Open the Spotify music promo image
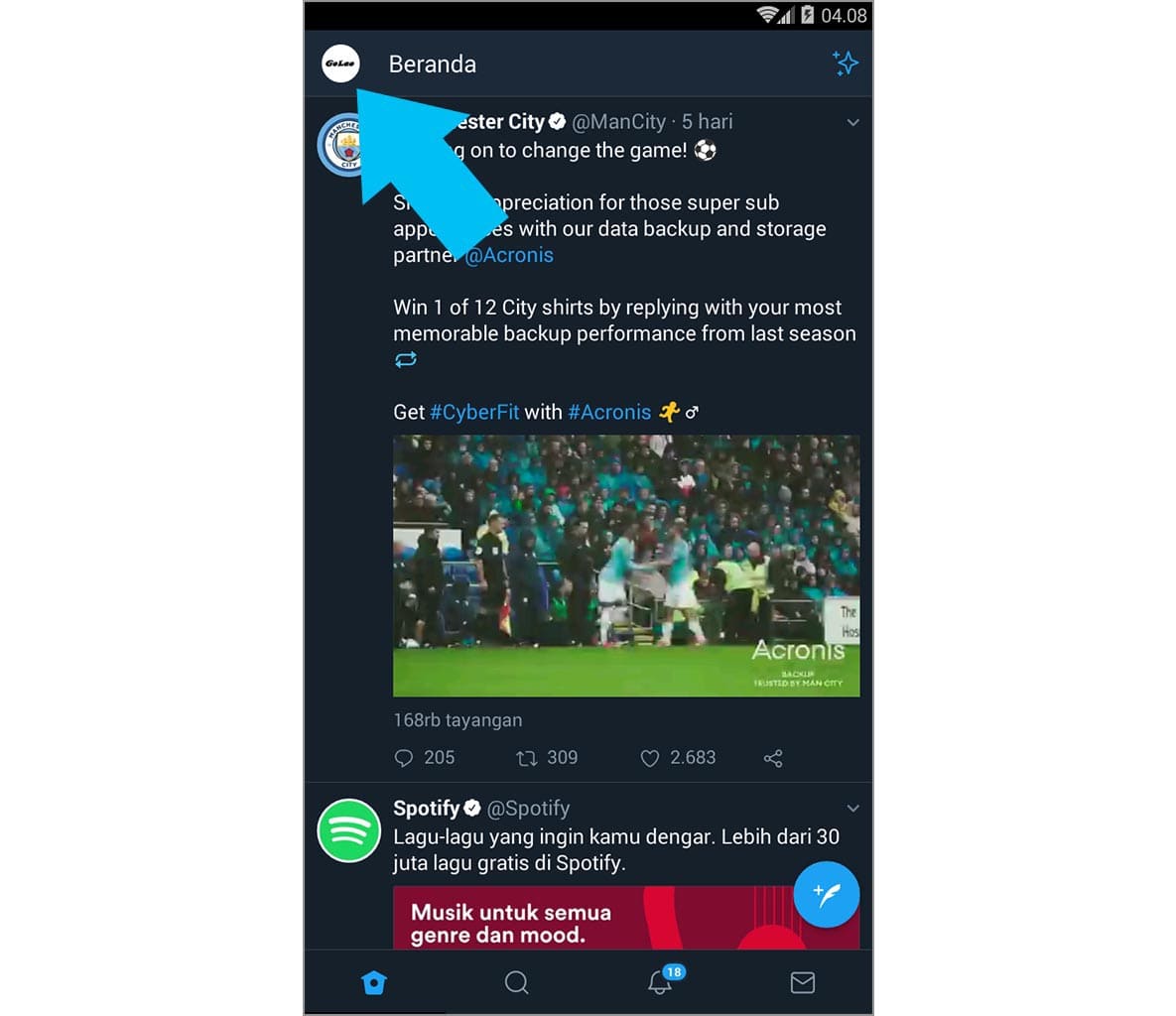Image resolution: width=1176 pixels, height=1016 pixels. pyautogui.click(x=586, y=920)
